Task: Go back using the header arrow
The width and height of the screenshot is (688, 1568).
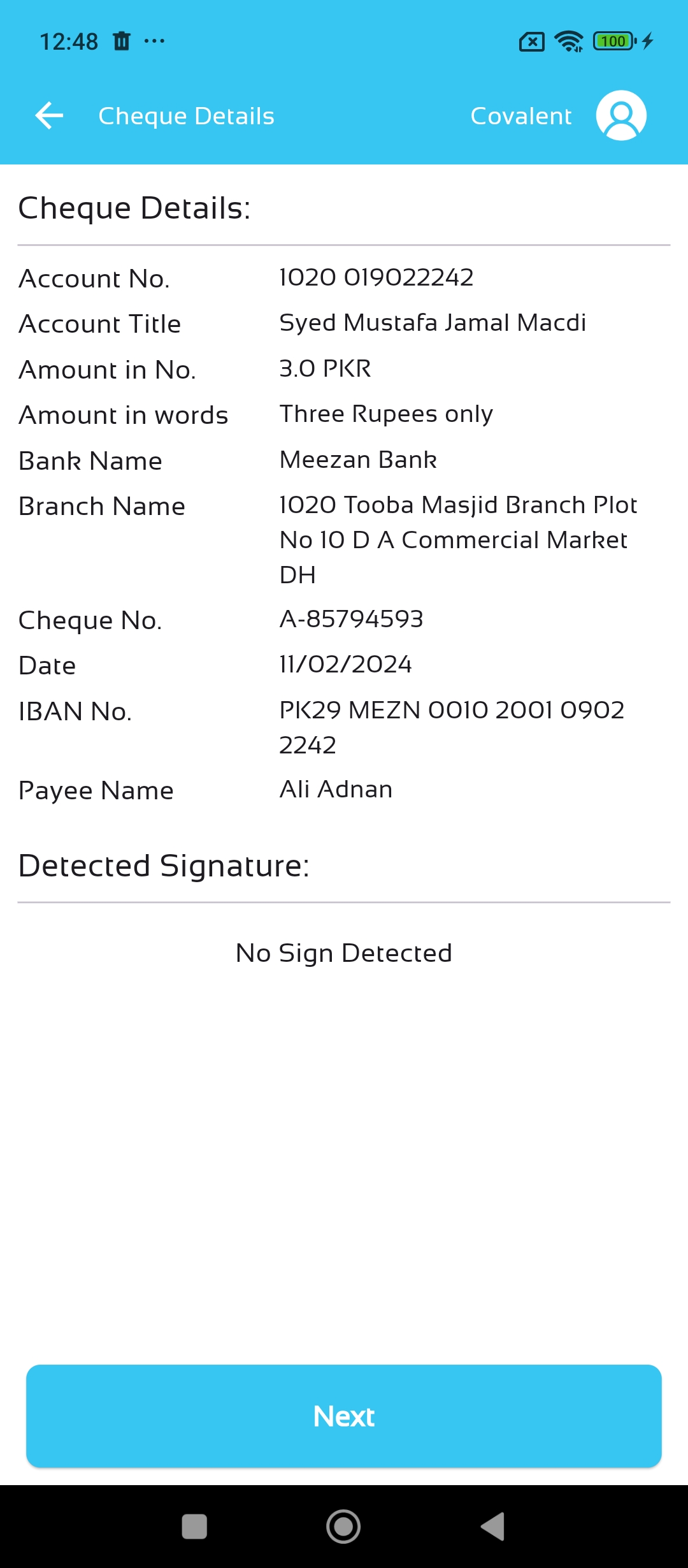Action: click(49, 115)
